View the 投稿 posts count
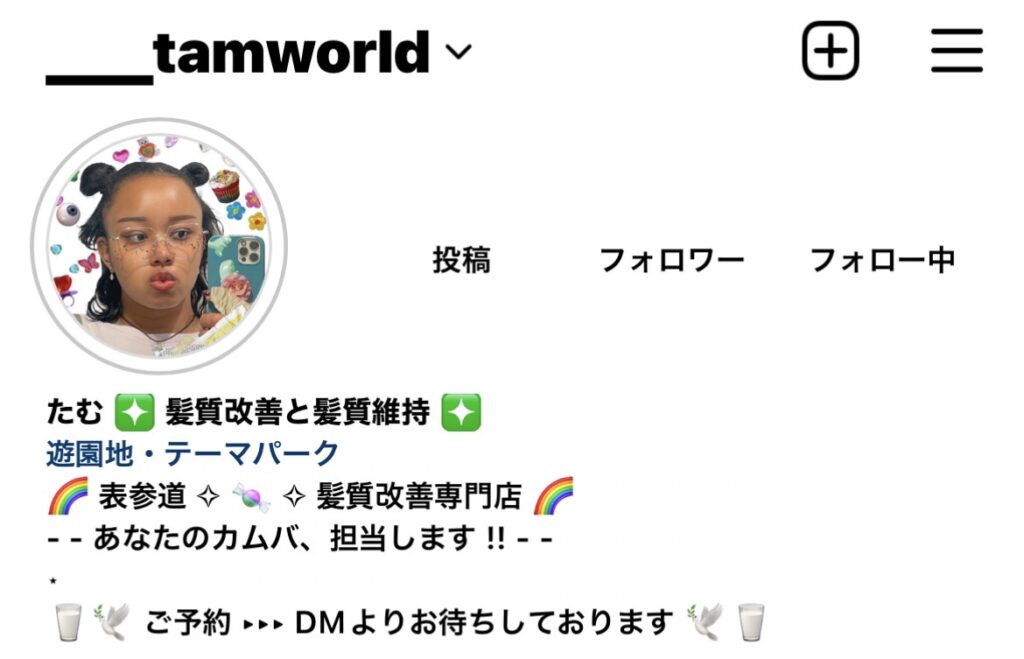Image resolution: width=1024 pixels, height=659 pixels. (x=461, y=261)
